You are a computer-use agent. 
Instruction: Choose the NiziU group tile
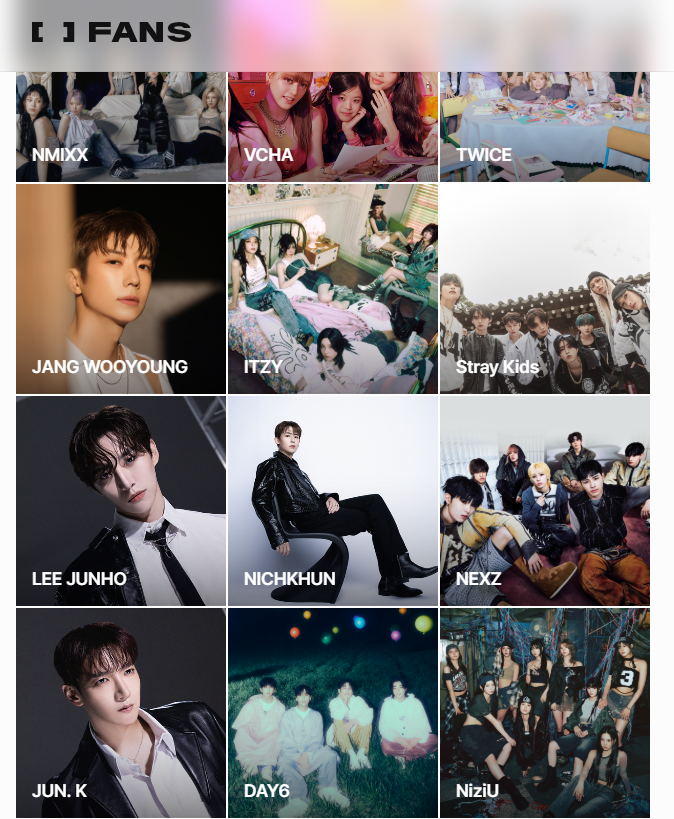[545, 713]
